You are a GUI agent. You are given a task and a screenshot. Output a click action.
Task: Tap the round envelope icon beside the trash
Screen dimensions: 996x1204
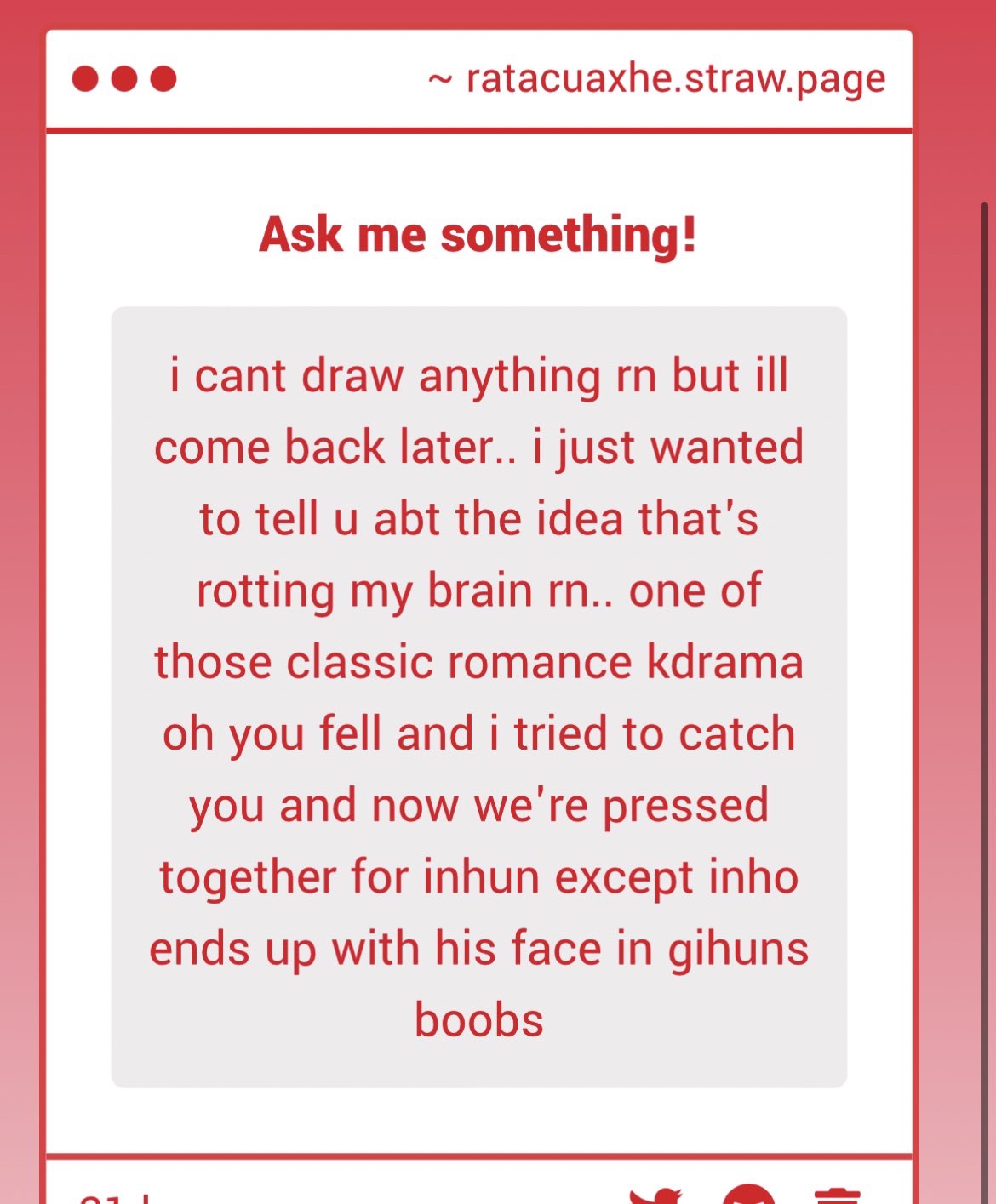pos(748,1195)
